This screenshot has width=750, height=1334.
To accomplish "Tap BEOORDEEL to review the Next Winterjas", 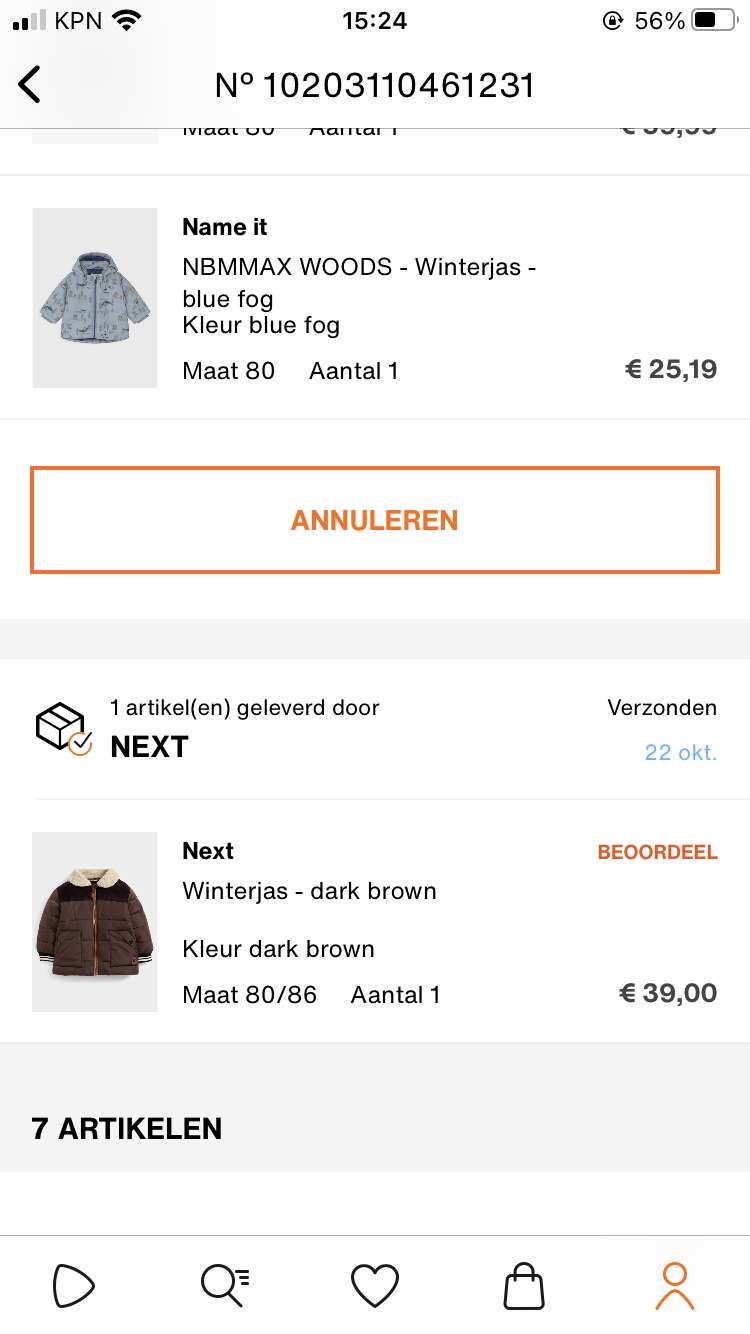I will [657, 853].
